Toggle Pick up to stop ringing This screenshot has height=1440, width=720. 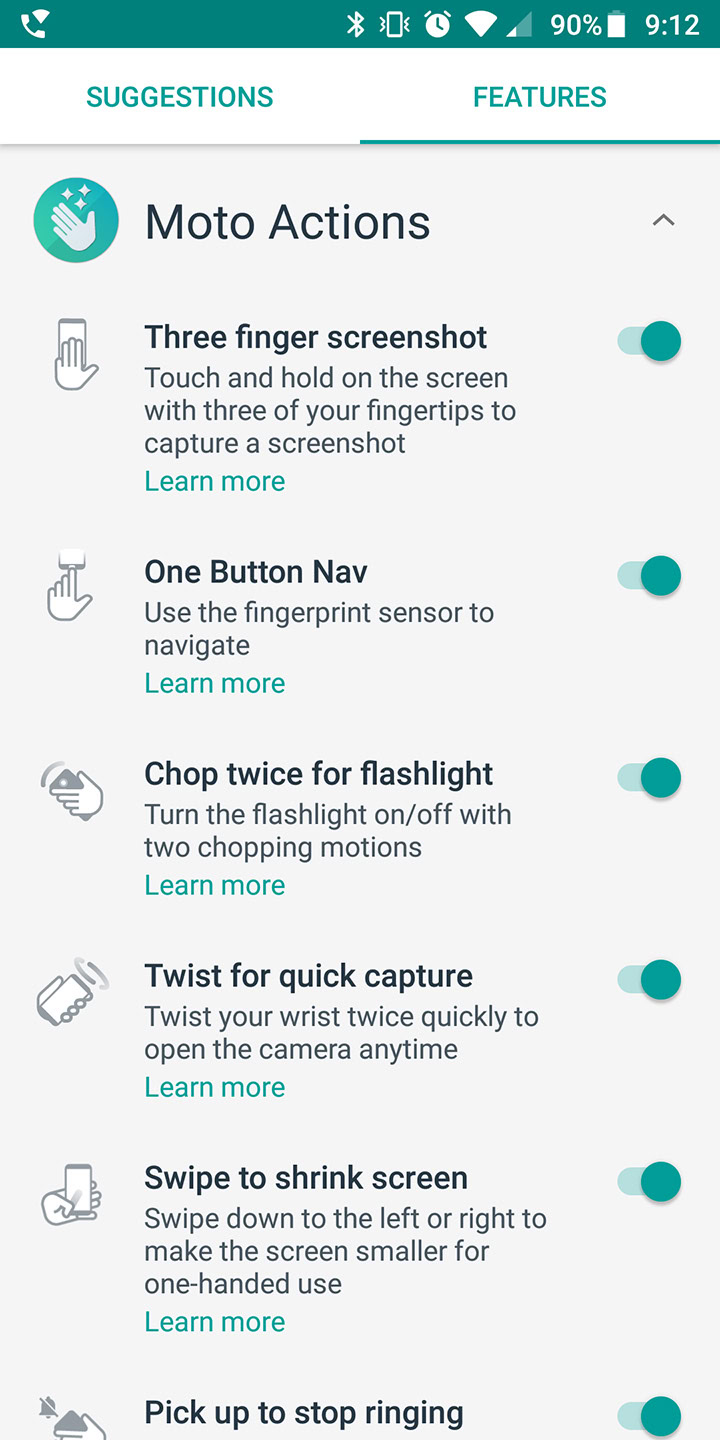coord(650,1416)
